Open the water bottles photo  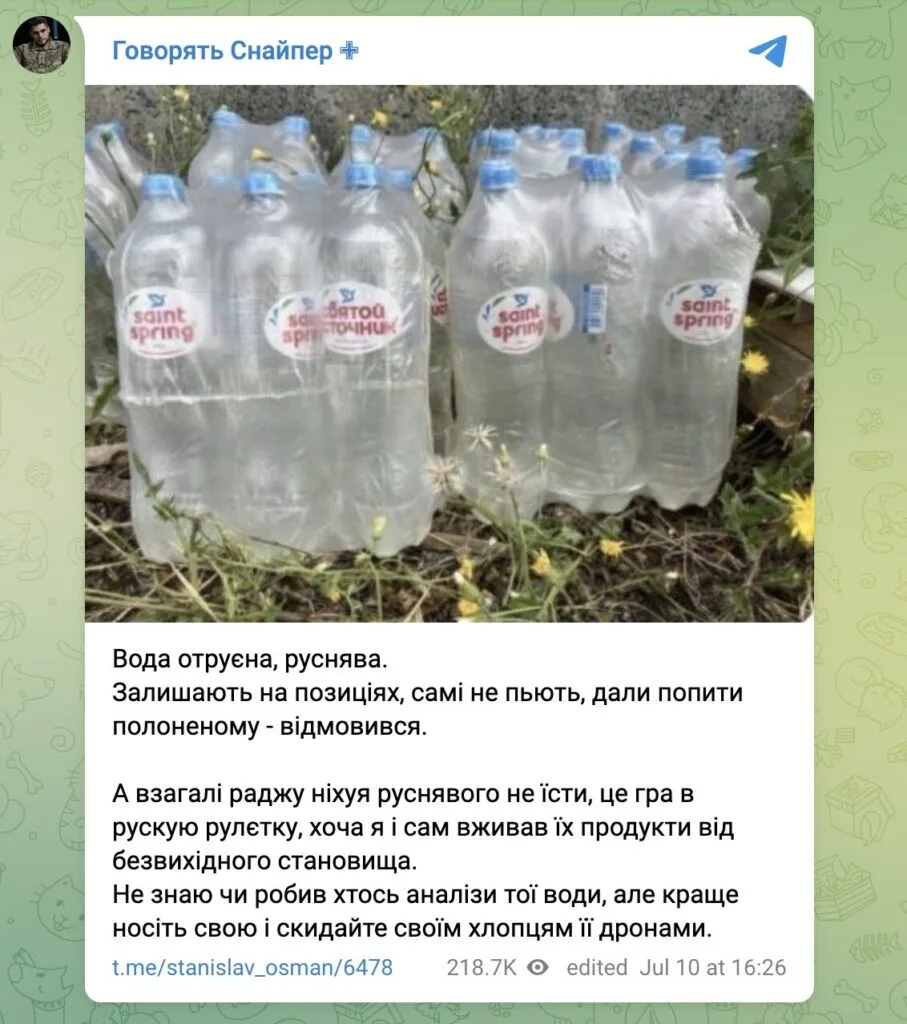448,352
